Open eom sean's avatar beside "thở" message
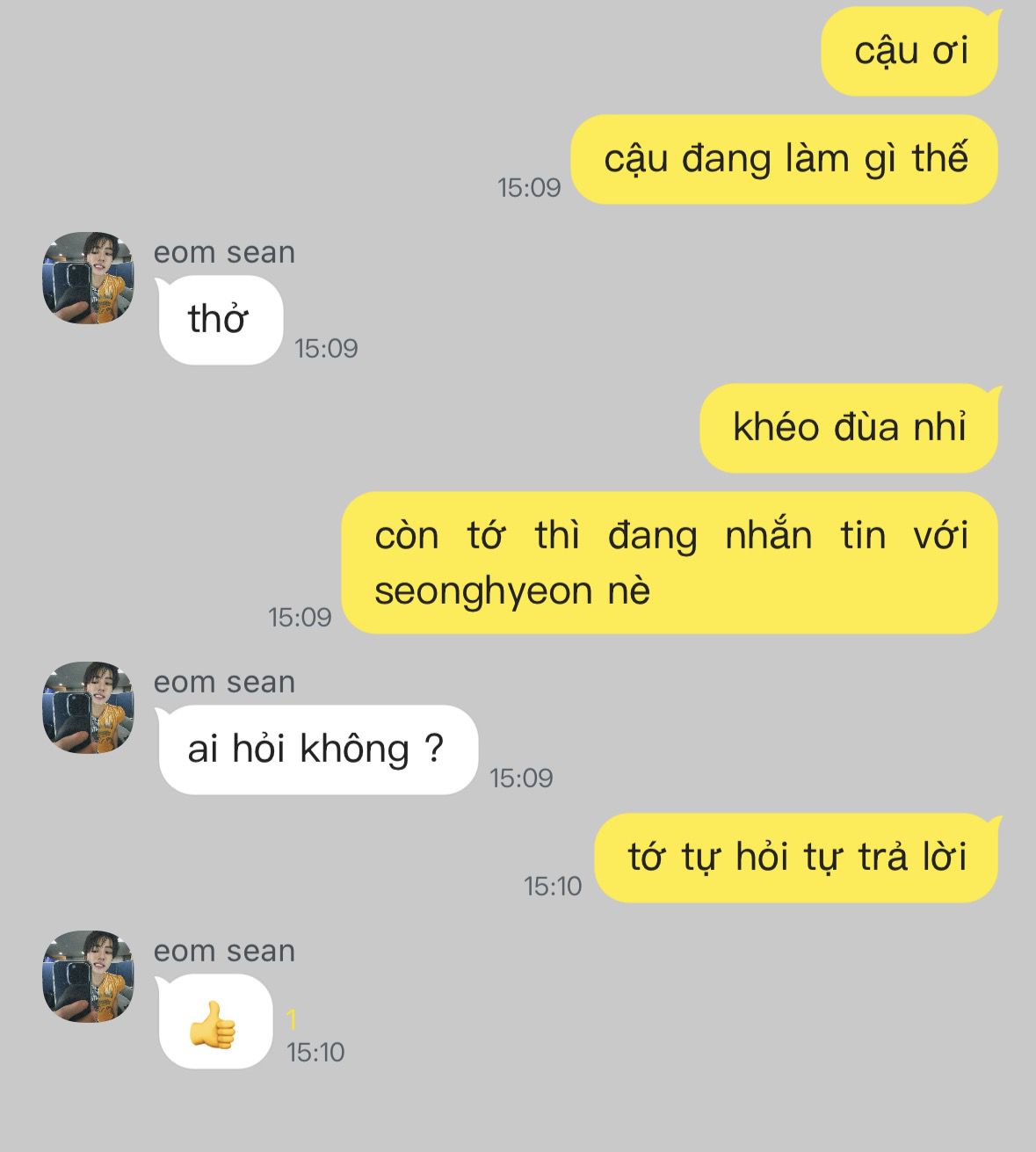This screenshot has height=1152, width=1036. point(88,278)
